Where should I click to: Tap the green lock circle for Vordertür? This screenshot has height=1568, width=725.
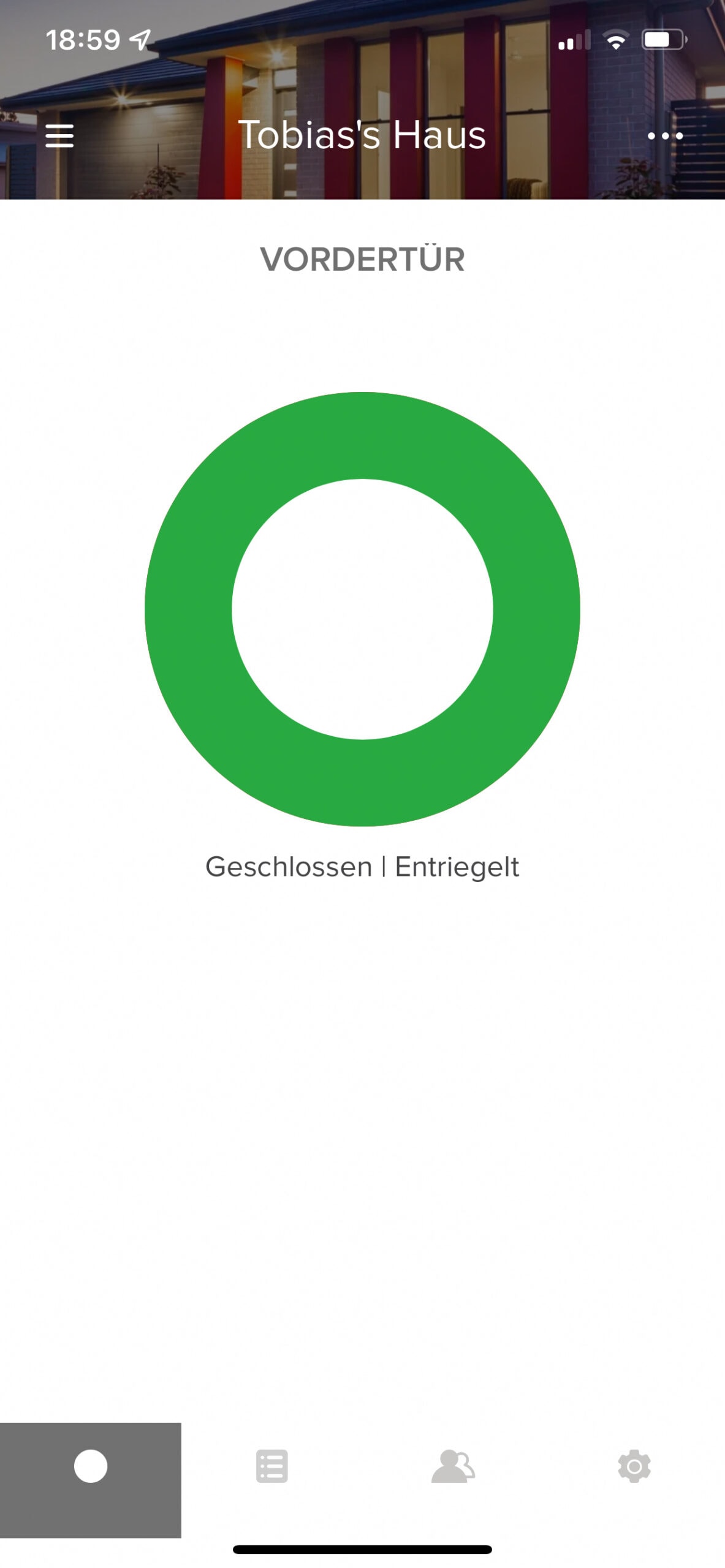pyautogui.click(x=362, y=609)
